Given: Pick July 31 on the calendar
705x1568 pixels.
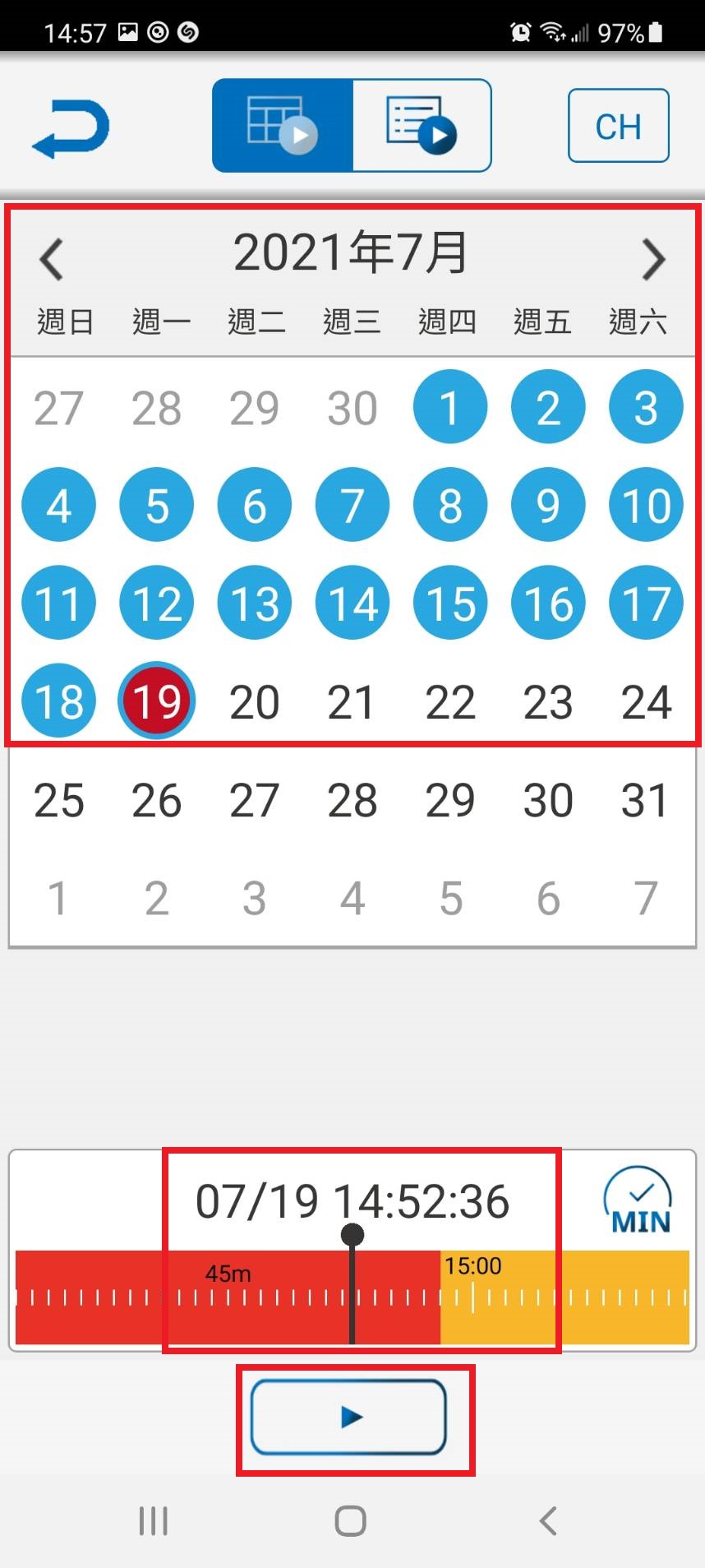Looking at the screenshot, I should [x=646, y=800].
